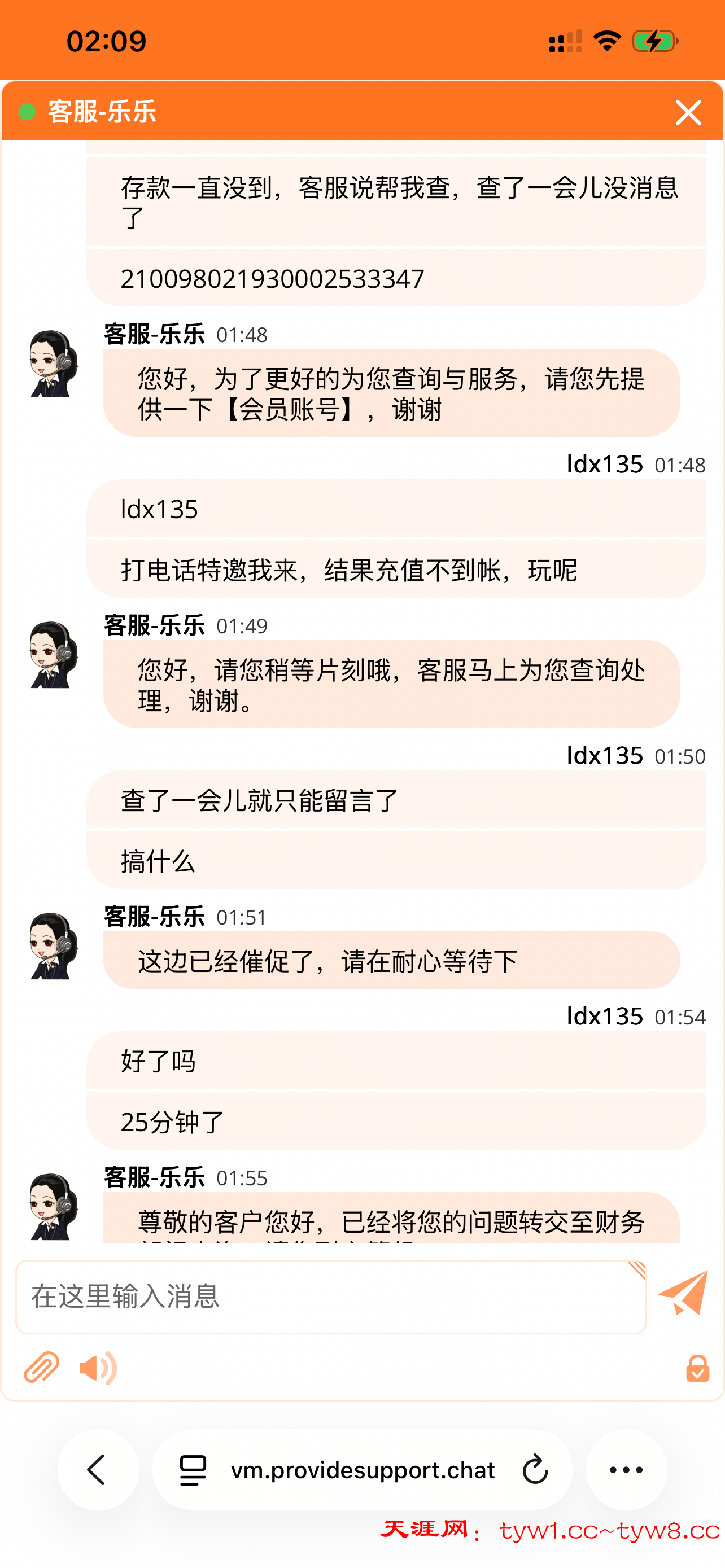Open the browser's more options menu
The image size is (725, 1568).
(626, 1470)
